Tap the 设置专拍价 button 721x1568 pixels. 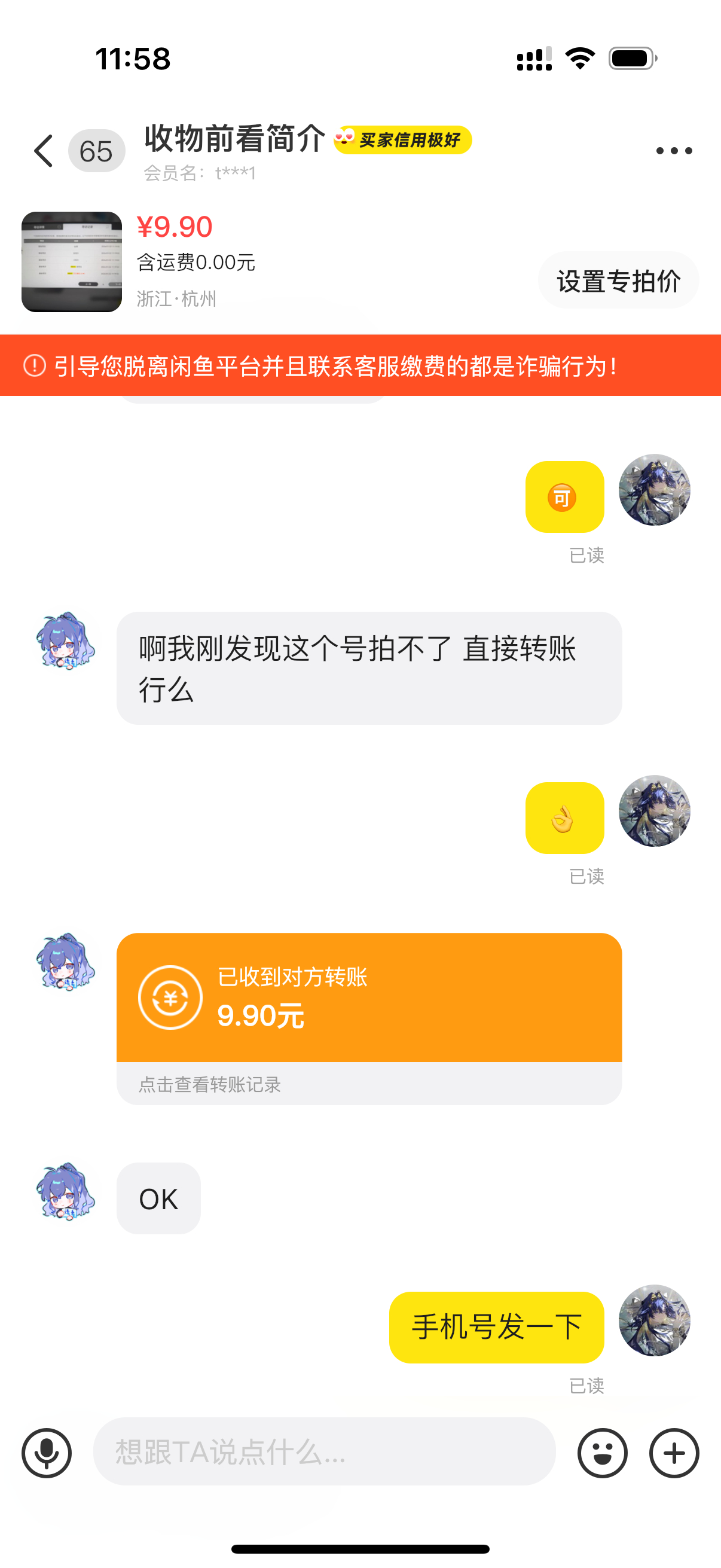tap(618, 280)
